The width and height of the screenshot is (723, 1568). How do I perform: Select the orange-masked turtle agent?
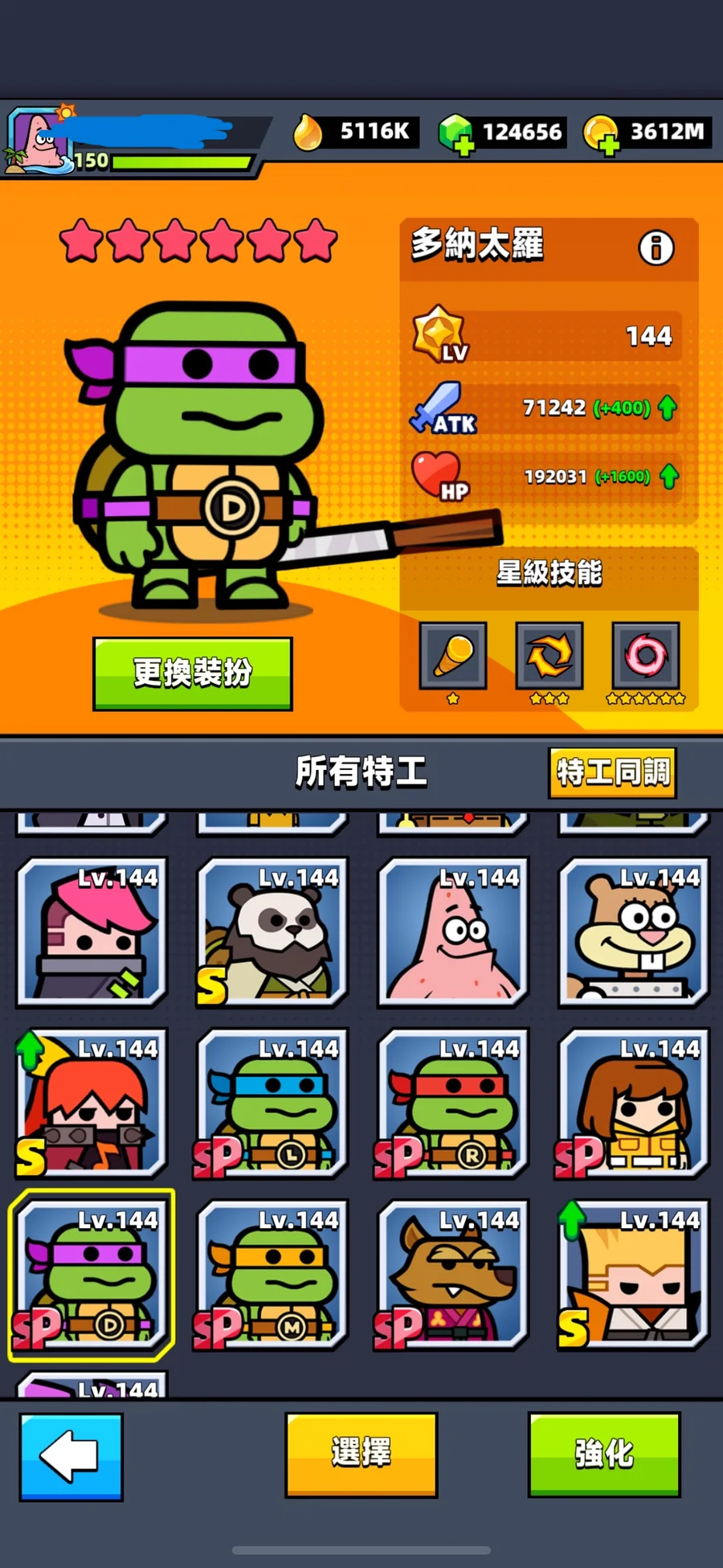tap(272, 1275)
